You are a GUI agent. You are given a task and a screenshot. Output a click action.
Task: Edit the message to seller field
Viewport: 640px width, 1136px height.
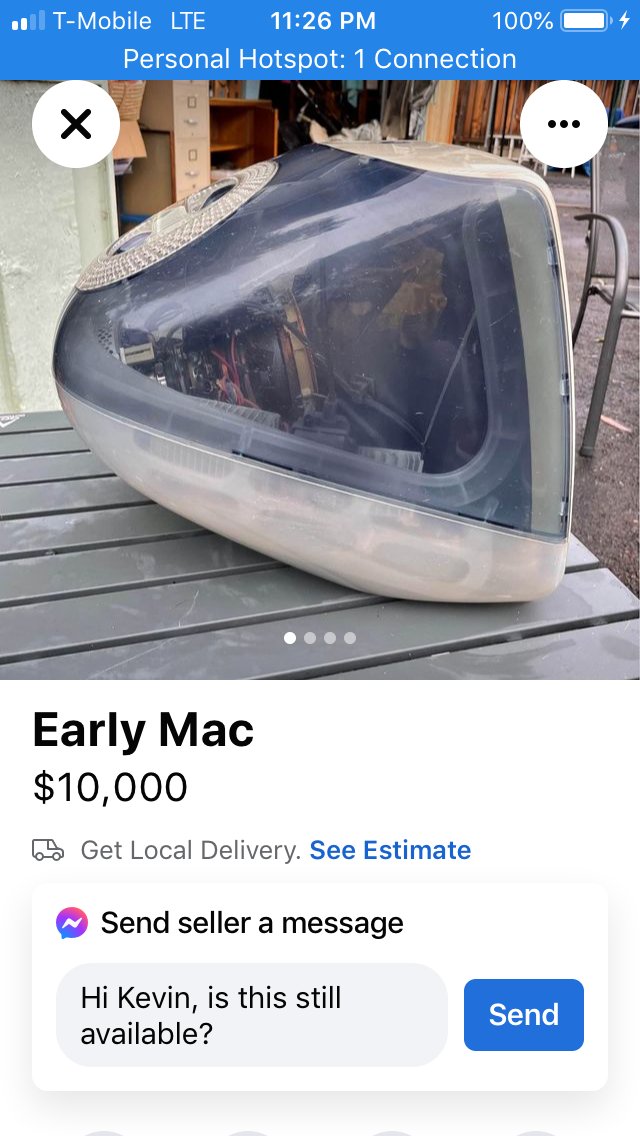[x=251, y=1014]
